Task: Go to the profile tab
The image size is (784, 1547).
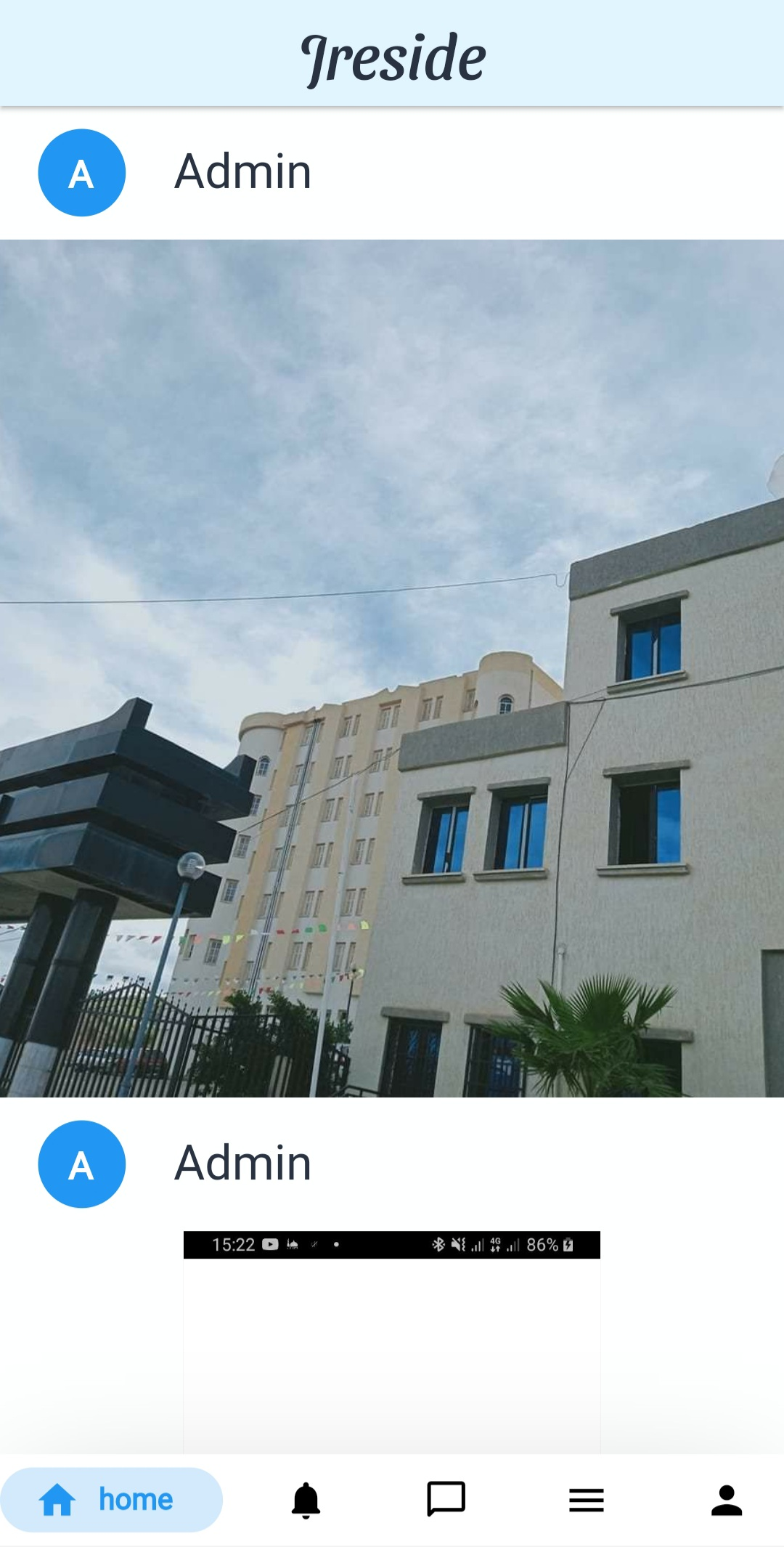Action: 726,1500
